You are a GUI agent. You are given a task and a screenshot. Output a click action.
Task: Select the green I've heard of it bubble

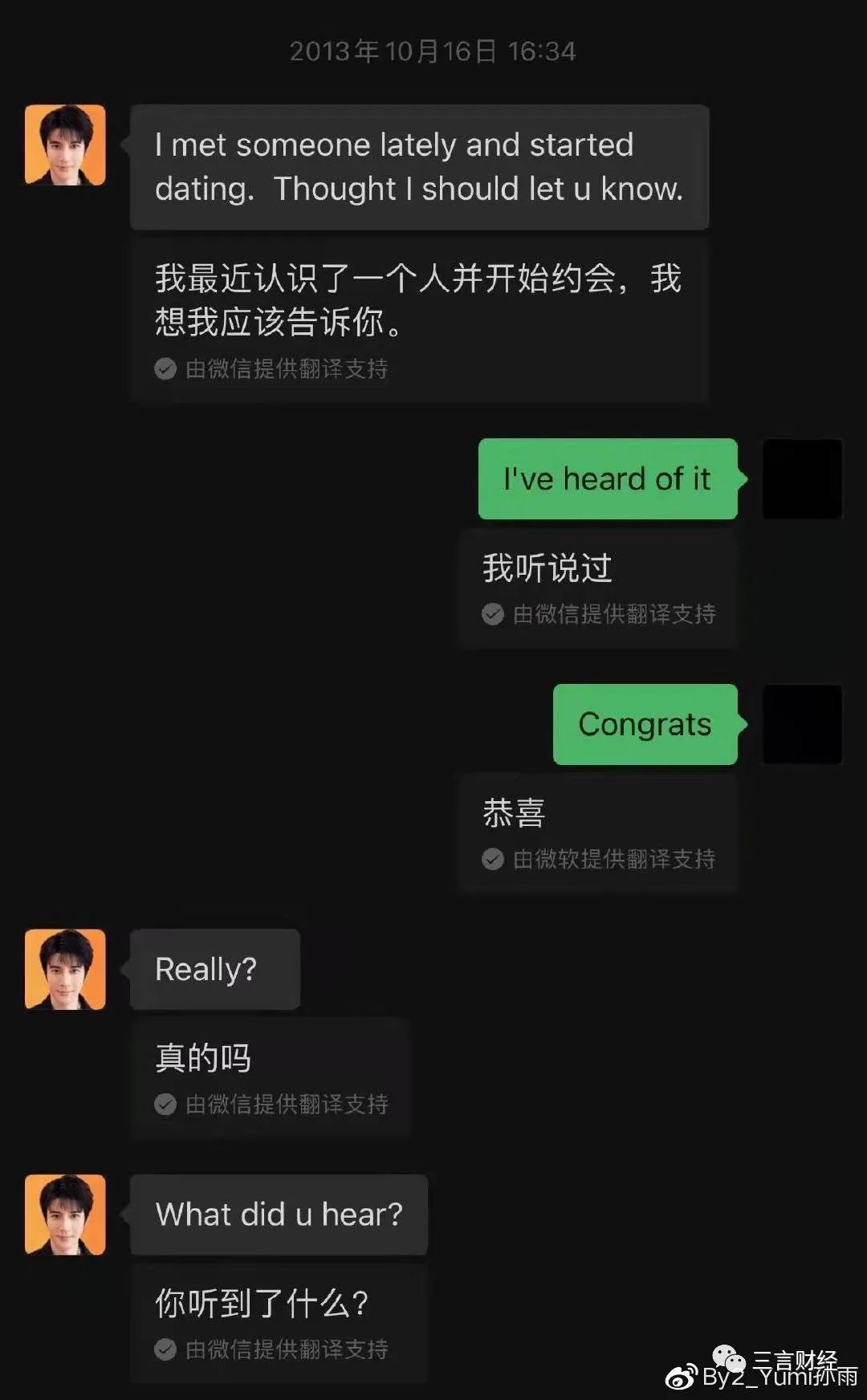(x=606, y=478)
